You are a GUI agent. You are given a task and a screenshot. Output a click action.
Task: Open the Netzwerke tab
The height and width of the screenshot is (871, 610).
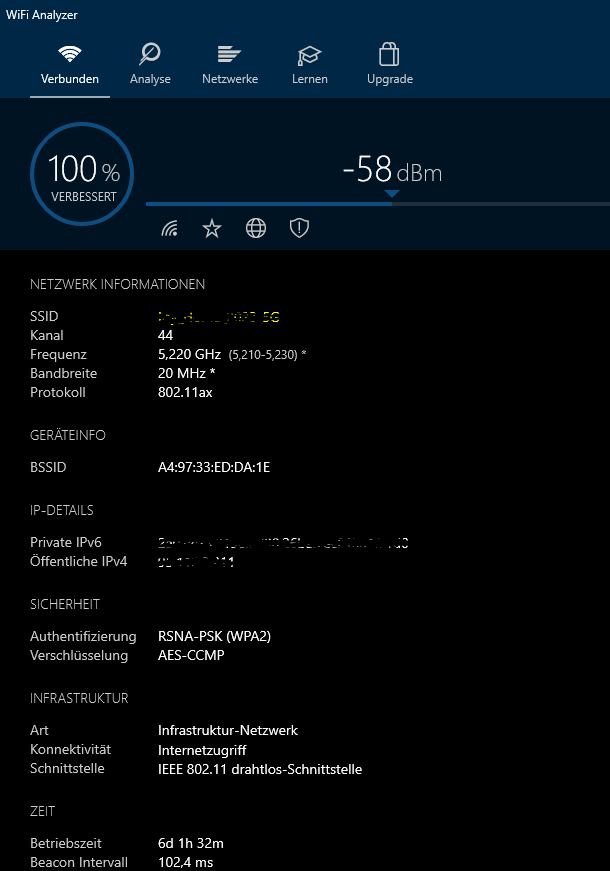pyautogui.click(x=230, y=64)
